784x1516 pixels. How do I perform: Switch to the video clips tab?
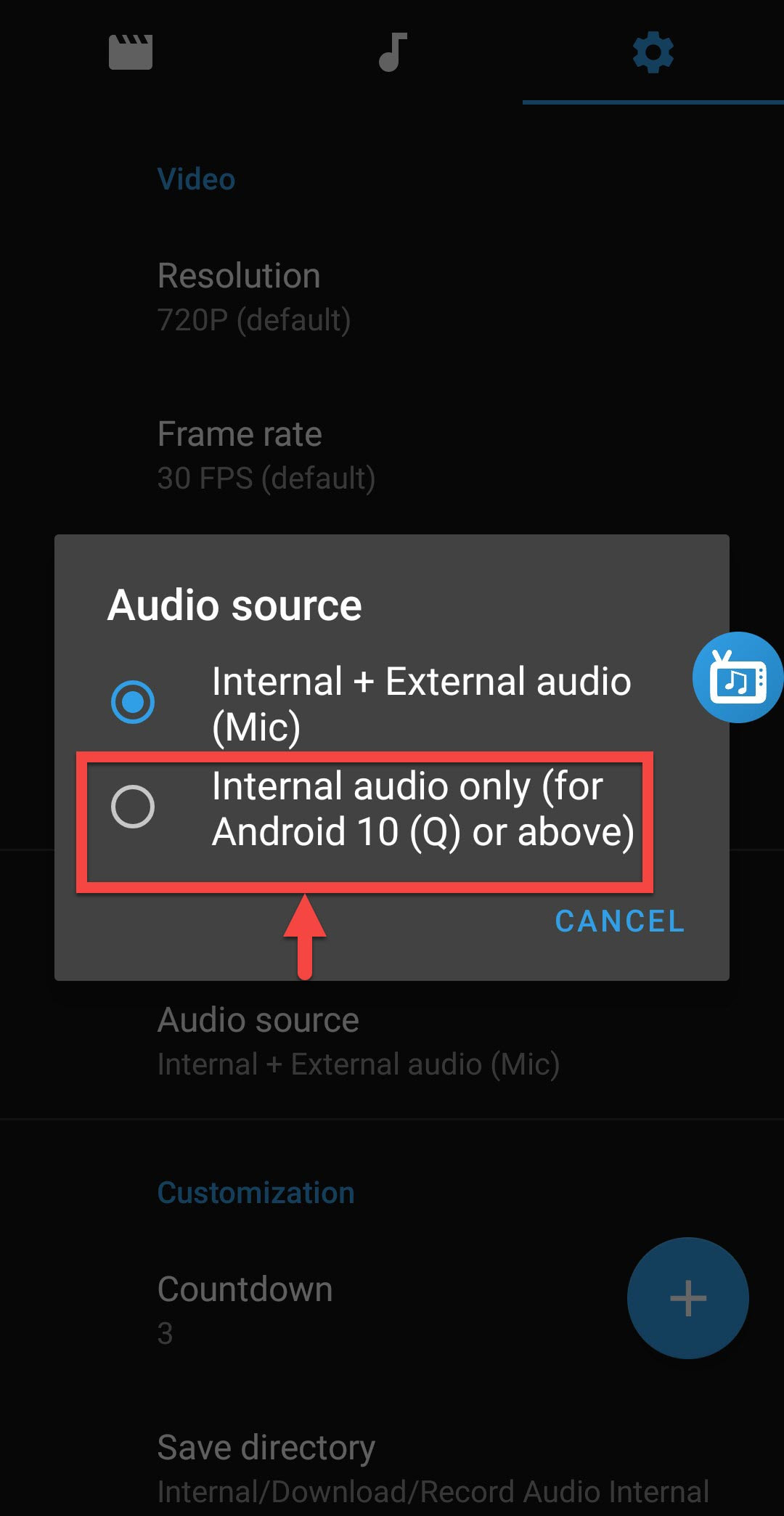click(131, 52)
